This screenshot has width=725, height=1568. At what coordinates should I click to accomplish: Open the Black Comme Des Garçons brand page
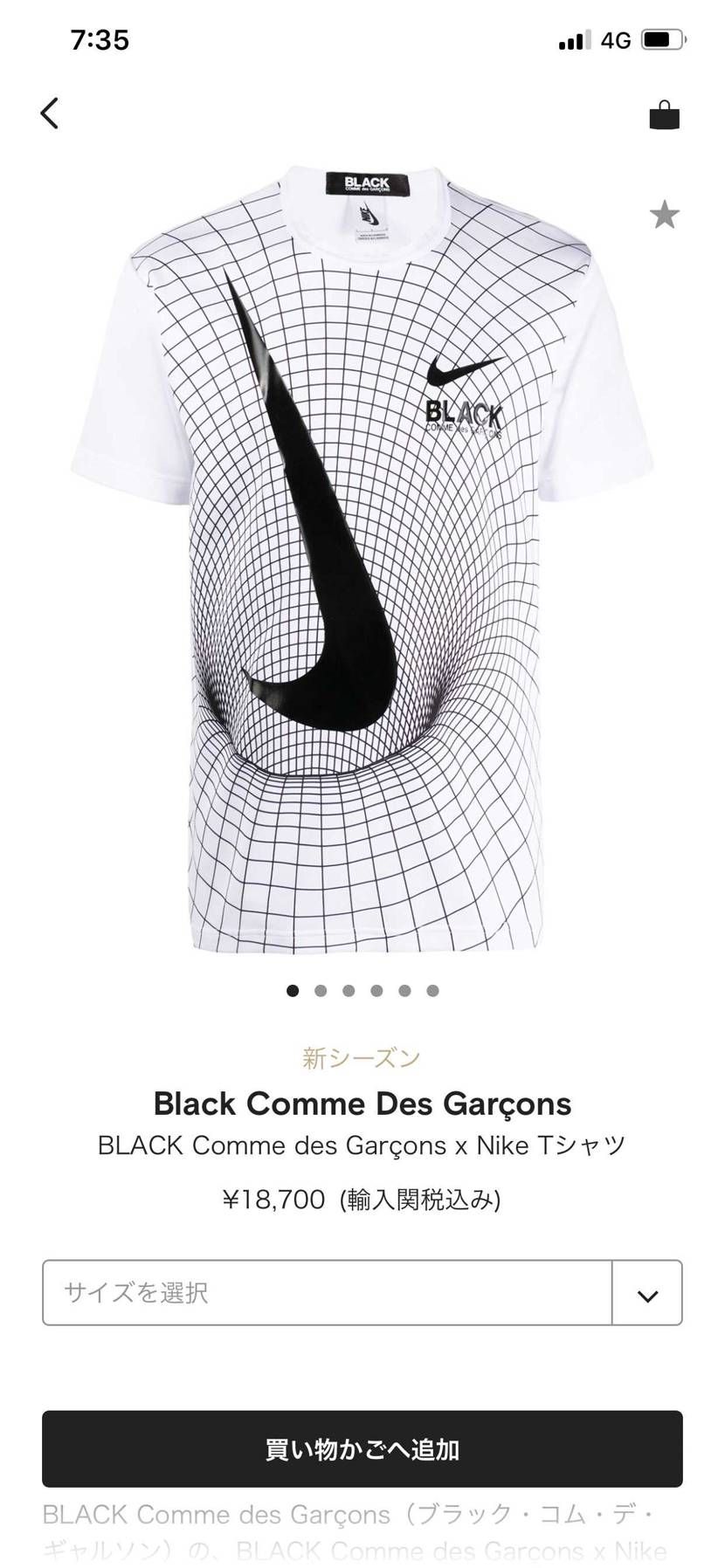[x=362, y=1104]
